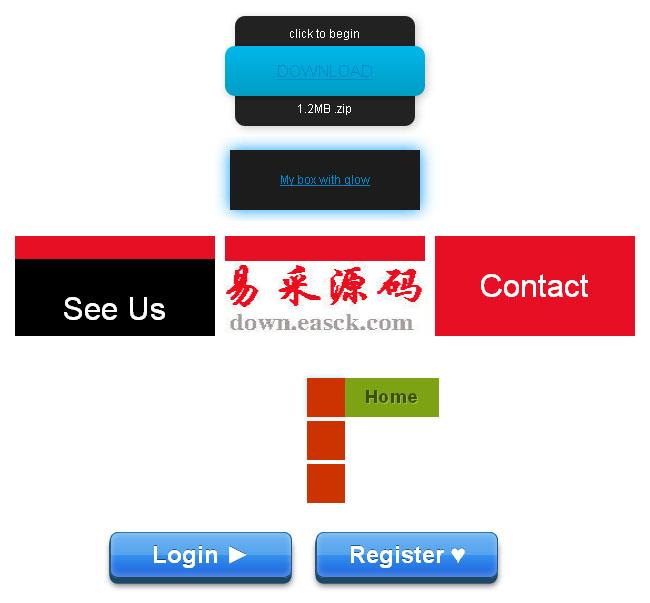
Task: Tap the Register button
Action: pos(407,555)
